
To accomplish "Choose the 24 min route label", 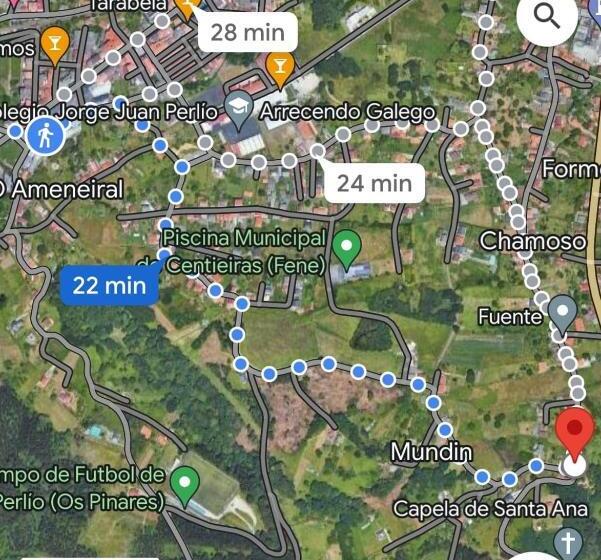I will point(374,182).
